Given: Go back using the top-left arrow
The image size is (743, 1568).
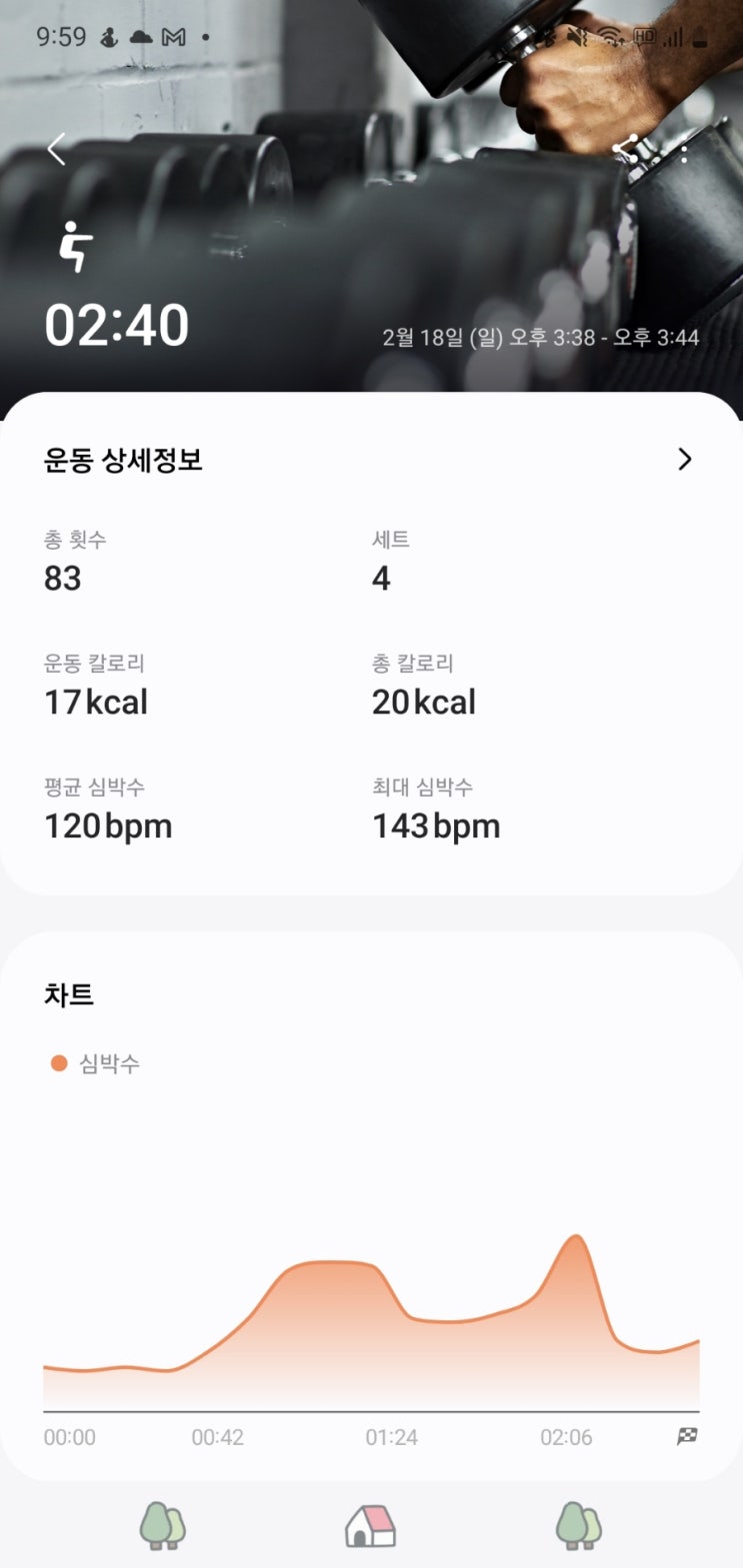Looking at the screenshot, I should [x=57, y=150].
